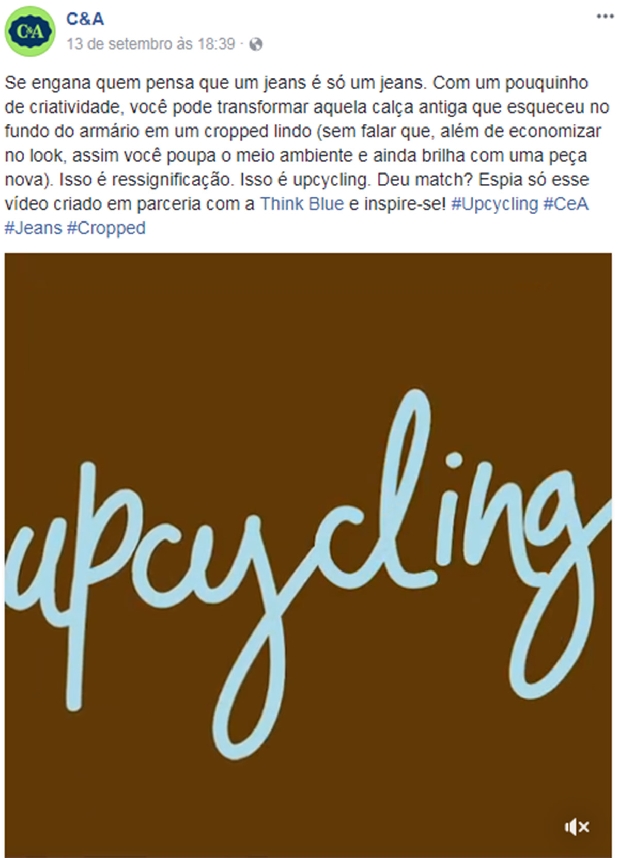Open the #Upcycling hashtag

pos(494,203)
